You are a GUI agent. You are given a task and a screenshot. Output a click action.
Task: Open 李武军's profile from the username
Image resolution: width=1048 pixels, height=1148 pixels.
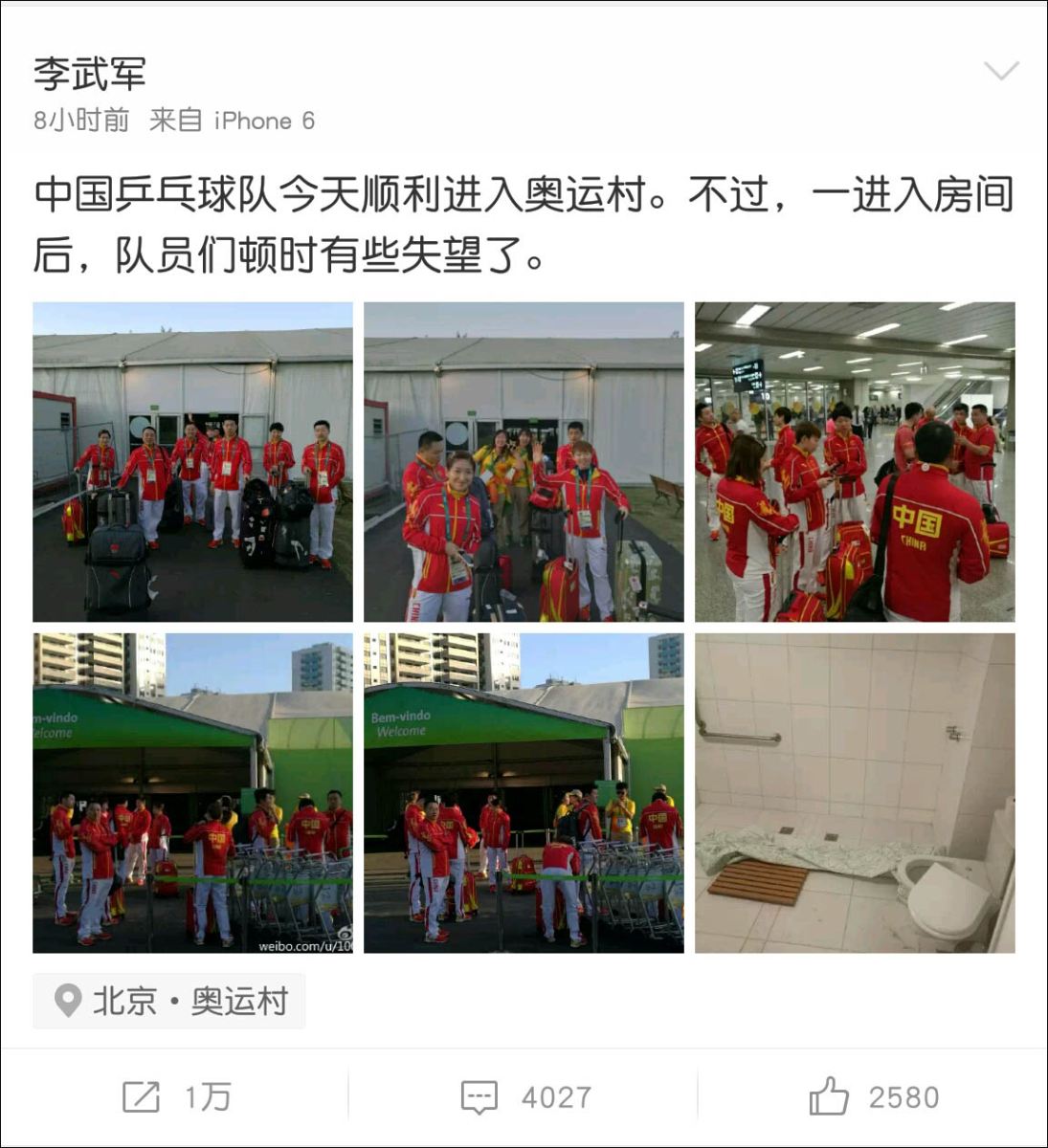90,75
